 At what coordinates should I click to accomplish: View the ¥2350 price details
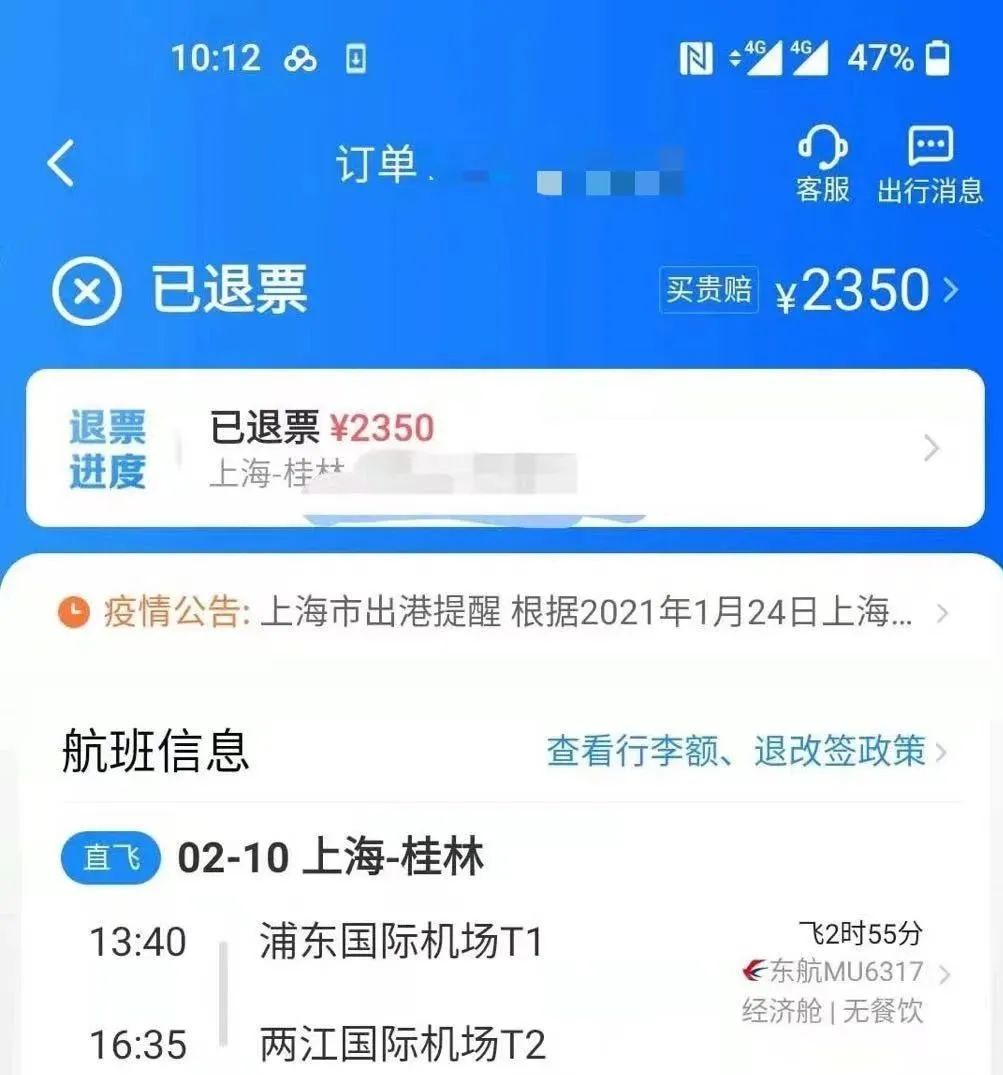[866, 291]
